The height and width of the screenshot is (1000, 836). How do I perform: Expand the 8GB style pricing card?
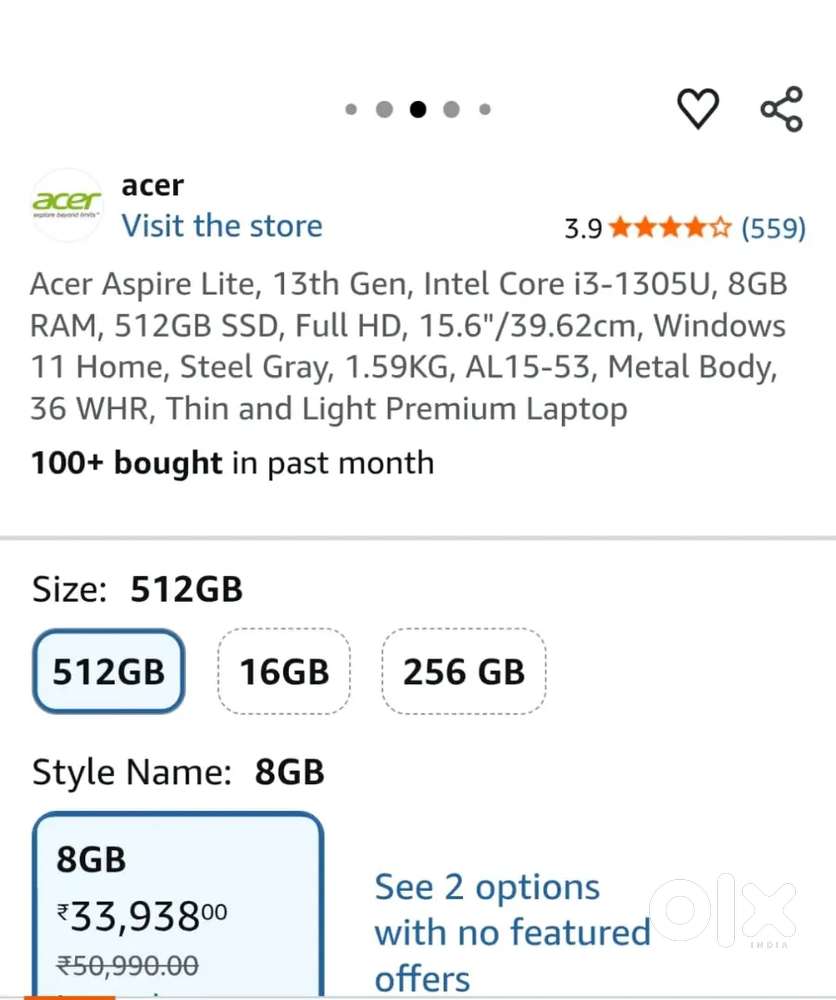178,900
